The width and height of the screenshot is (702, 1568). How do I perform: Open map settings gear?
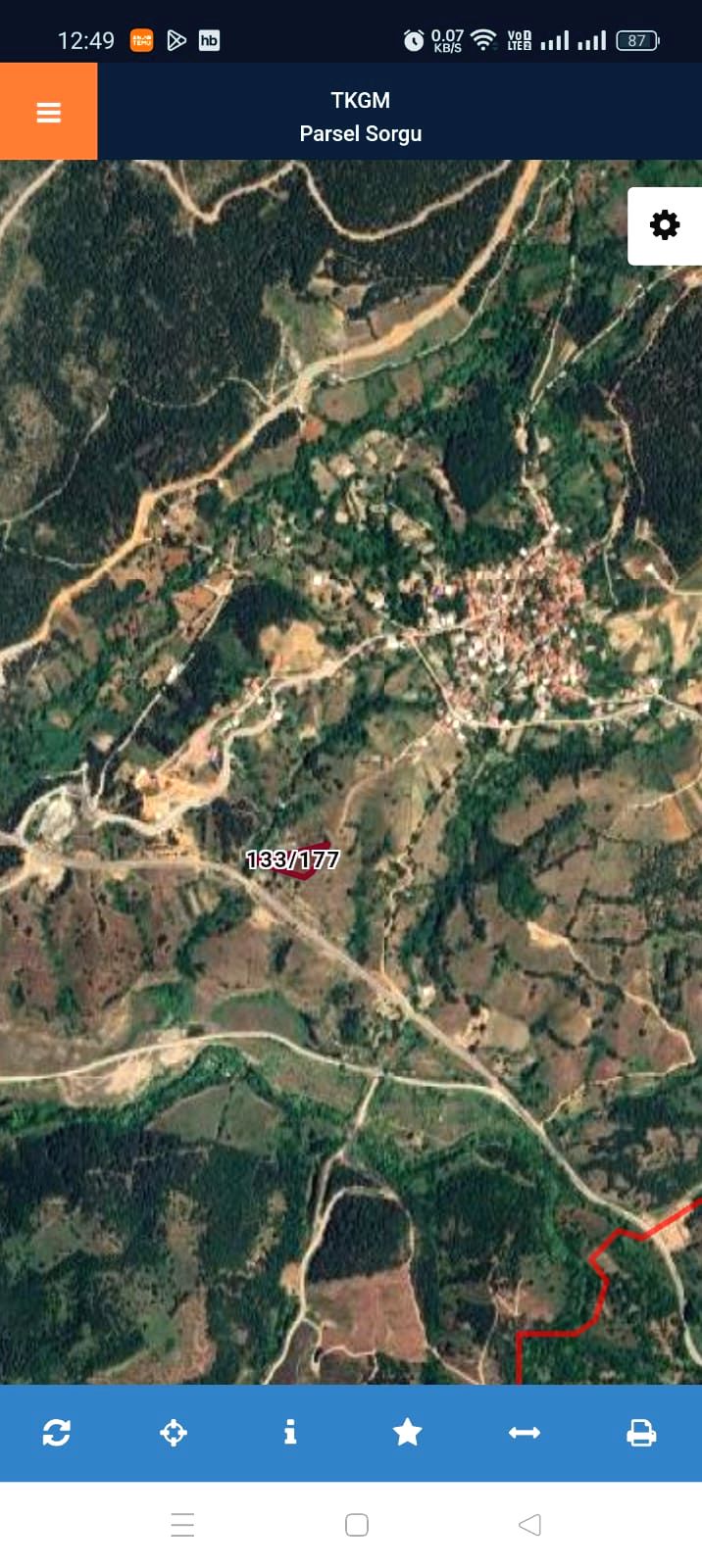pyautogui.click(x=665, y=225)
